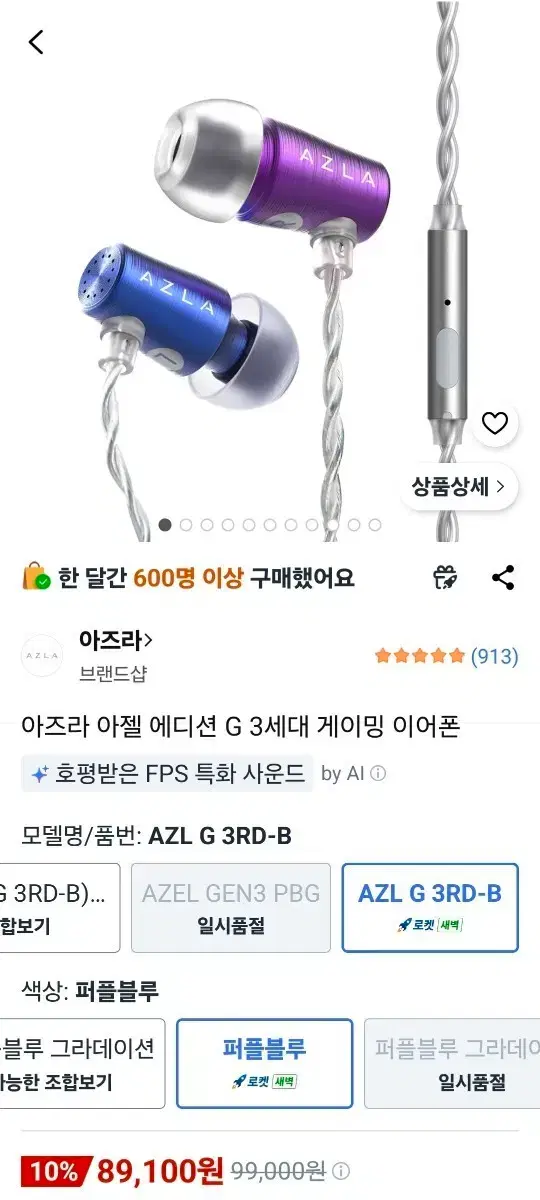
Task: Open 상품상세 product details
Action: [459, 487]
